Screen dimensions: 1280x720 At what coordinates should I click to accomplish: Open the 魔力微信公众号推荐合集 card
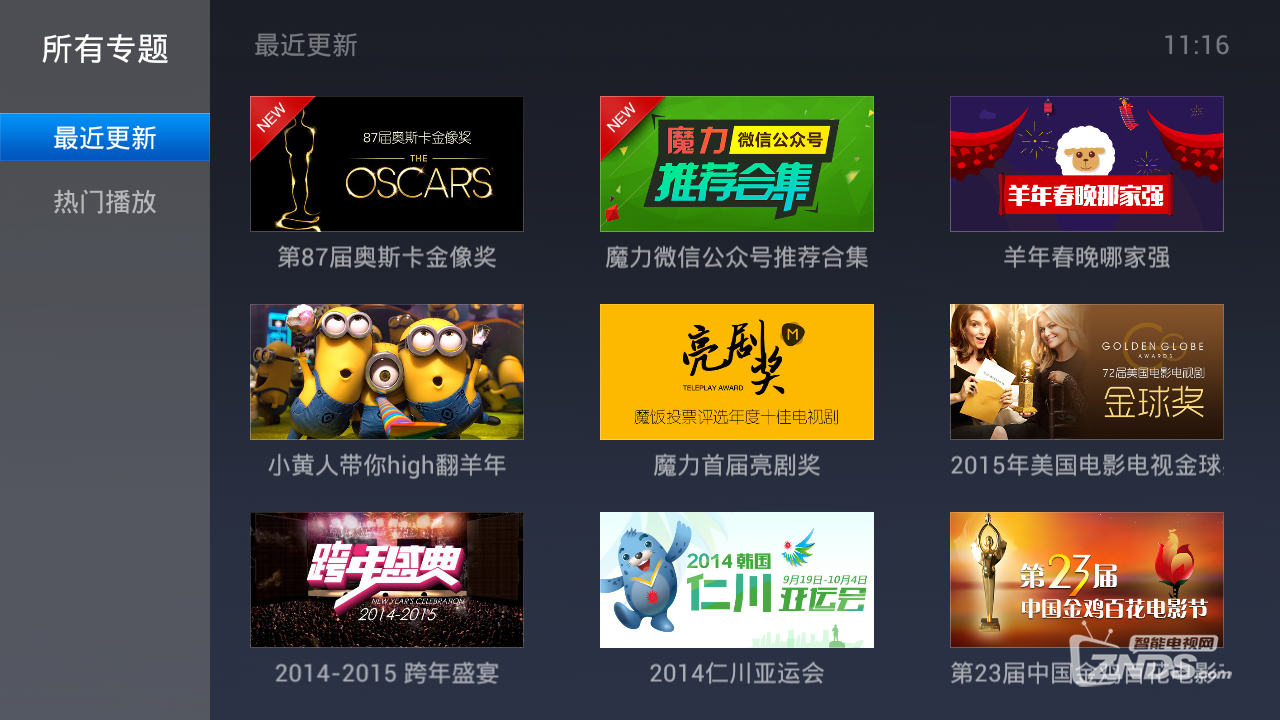tap(736, 164)
